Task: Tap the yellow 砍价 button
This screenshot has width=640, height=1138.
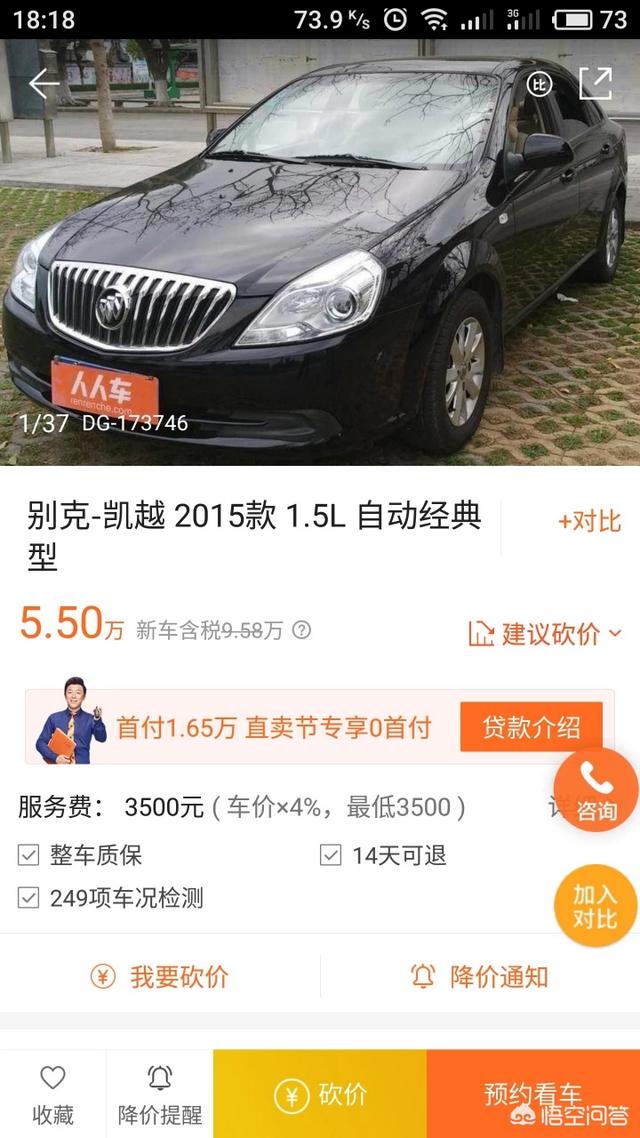Action: 320,1095
